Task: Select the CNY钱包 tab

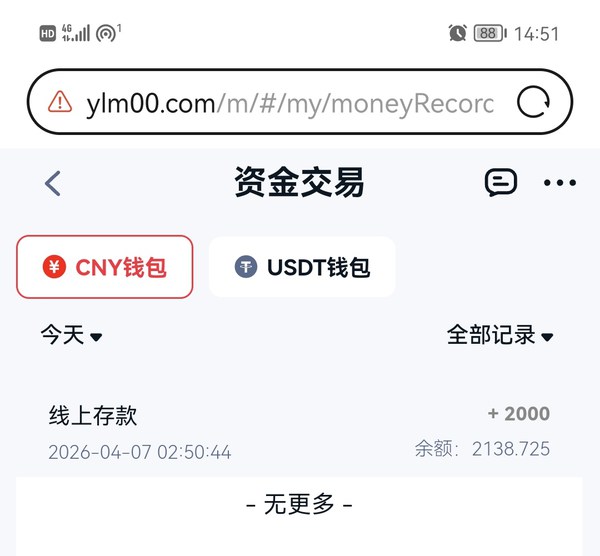Action: (105, 267)
